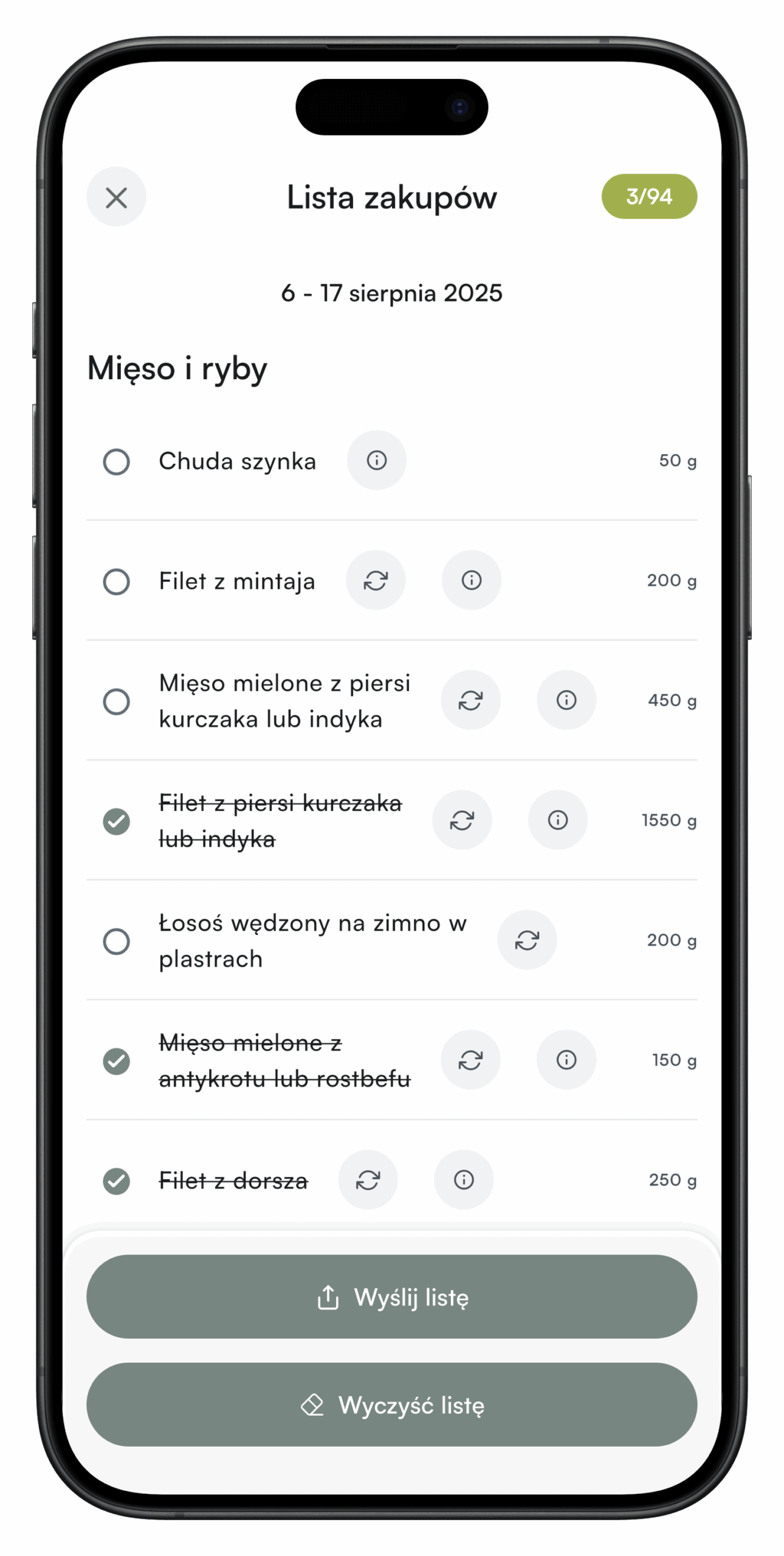
Task: Tap Wyślij listę to share the list
Action: click(x=392, y=1297)
